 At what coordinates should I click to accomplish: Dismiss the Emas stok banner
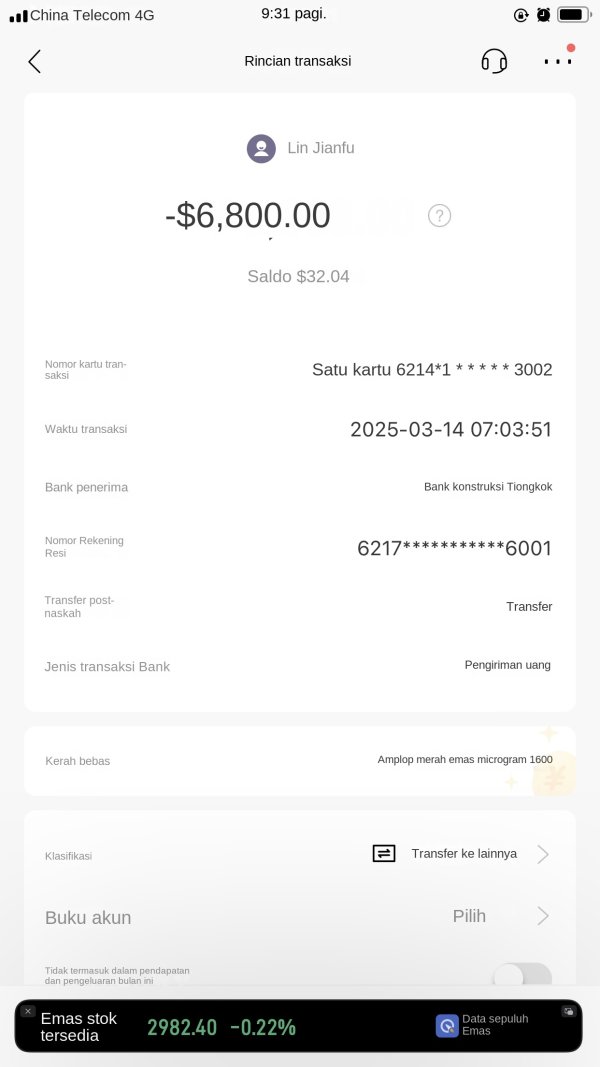[x=28, y=1011]
